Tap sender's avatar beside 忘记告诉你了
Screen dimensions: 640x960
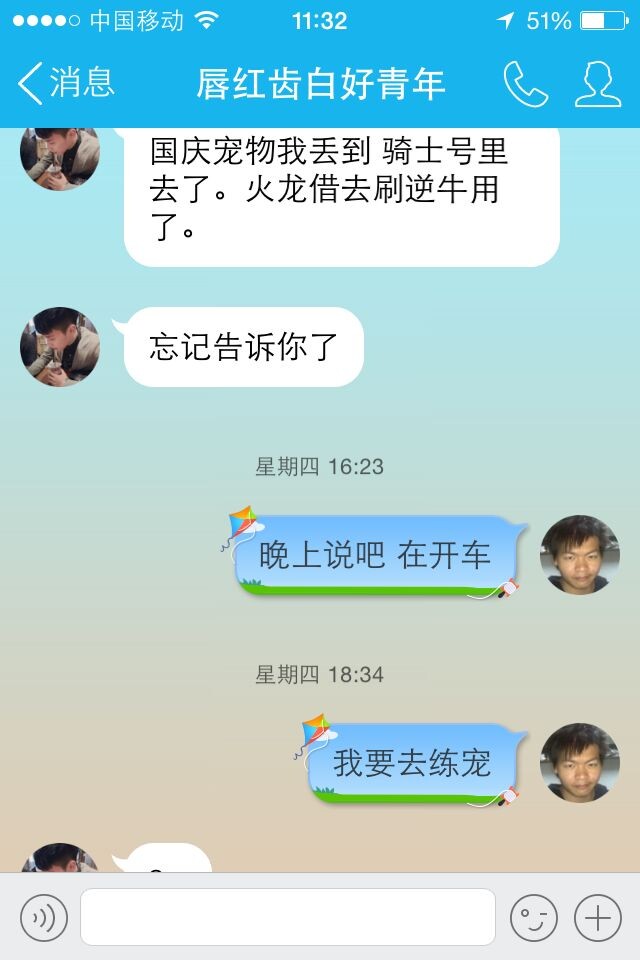pyautogui.click(x=60, y=347)
